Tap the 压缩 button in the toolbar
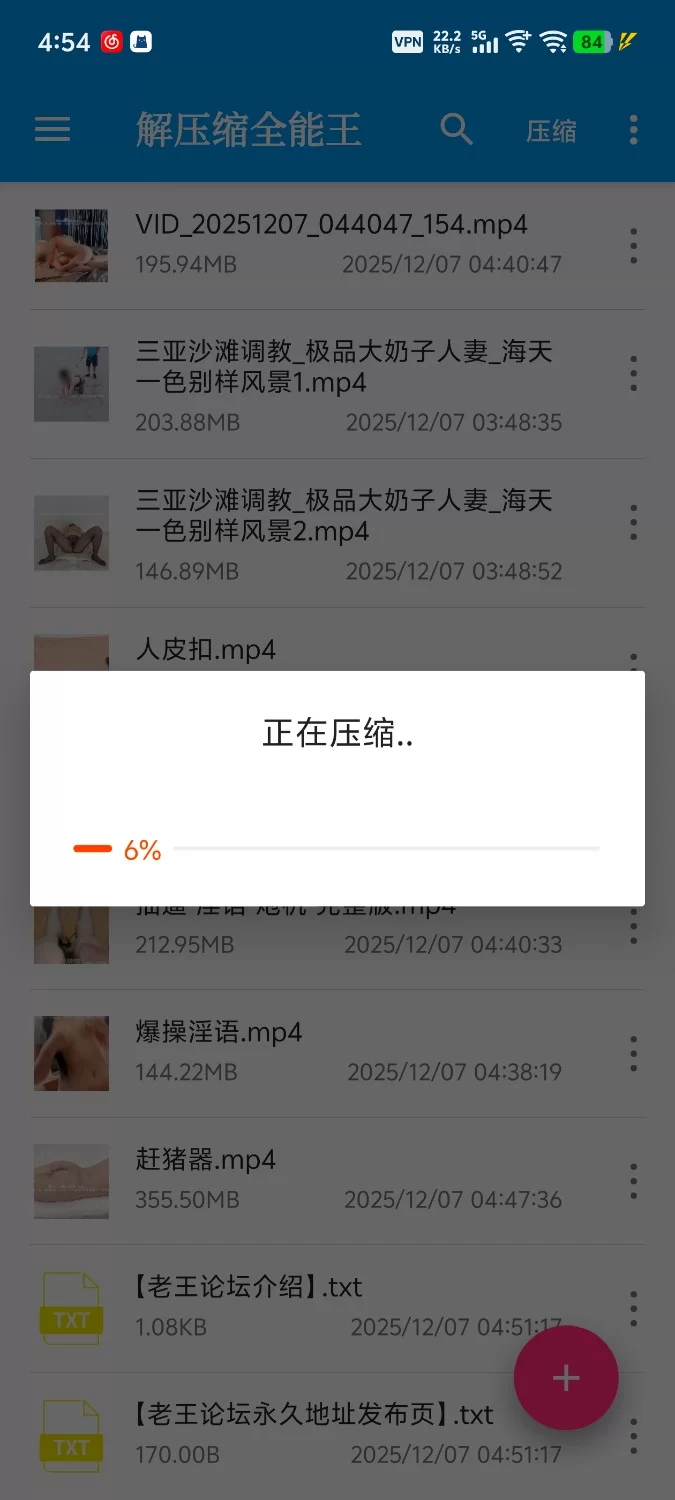The height and width of the screenshot is (1500, 675). [551, 131]
